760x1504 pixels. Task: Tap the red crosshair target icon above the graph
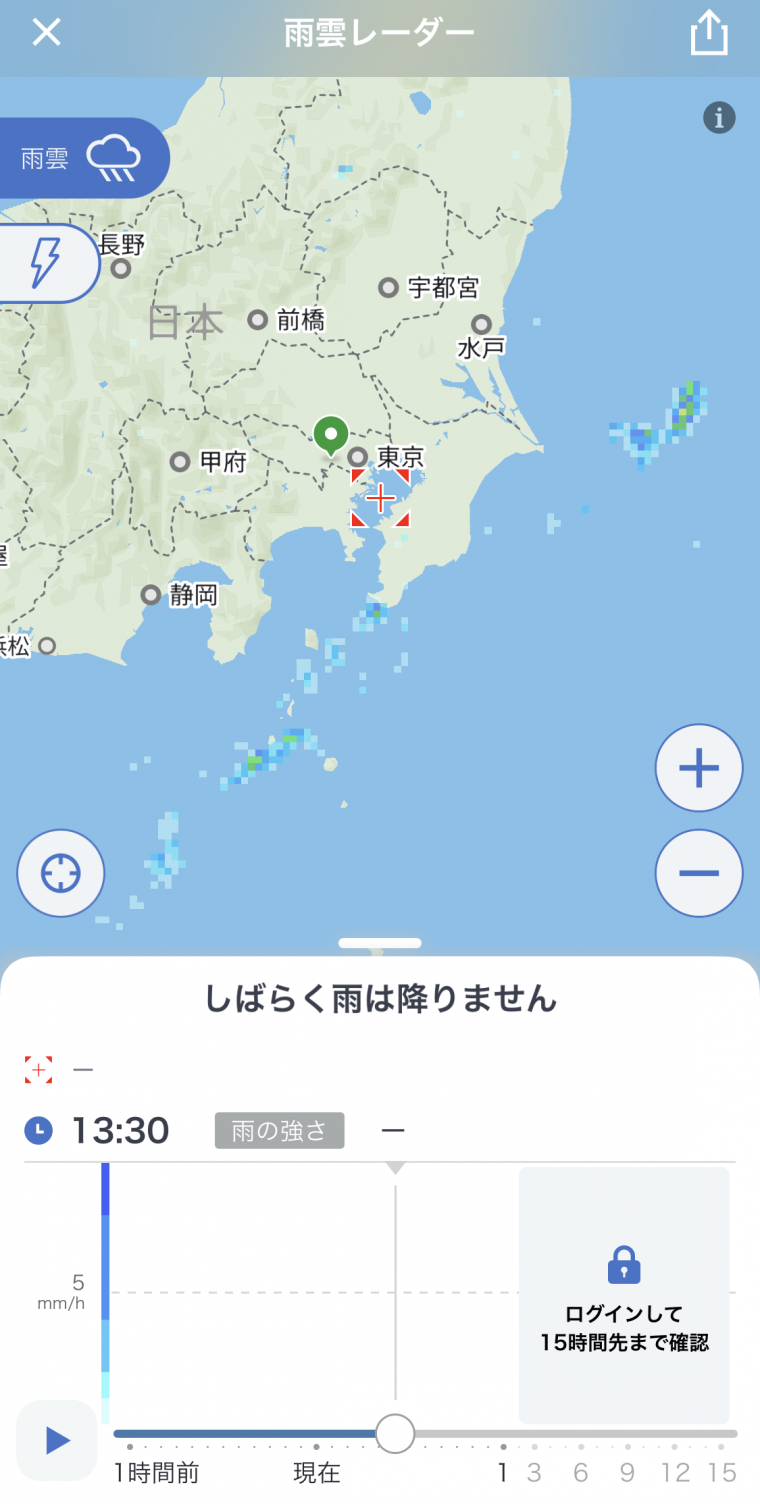[38, 1069]
